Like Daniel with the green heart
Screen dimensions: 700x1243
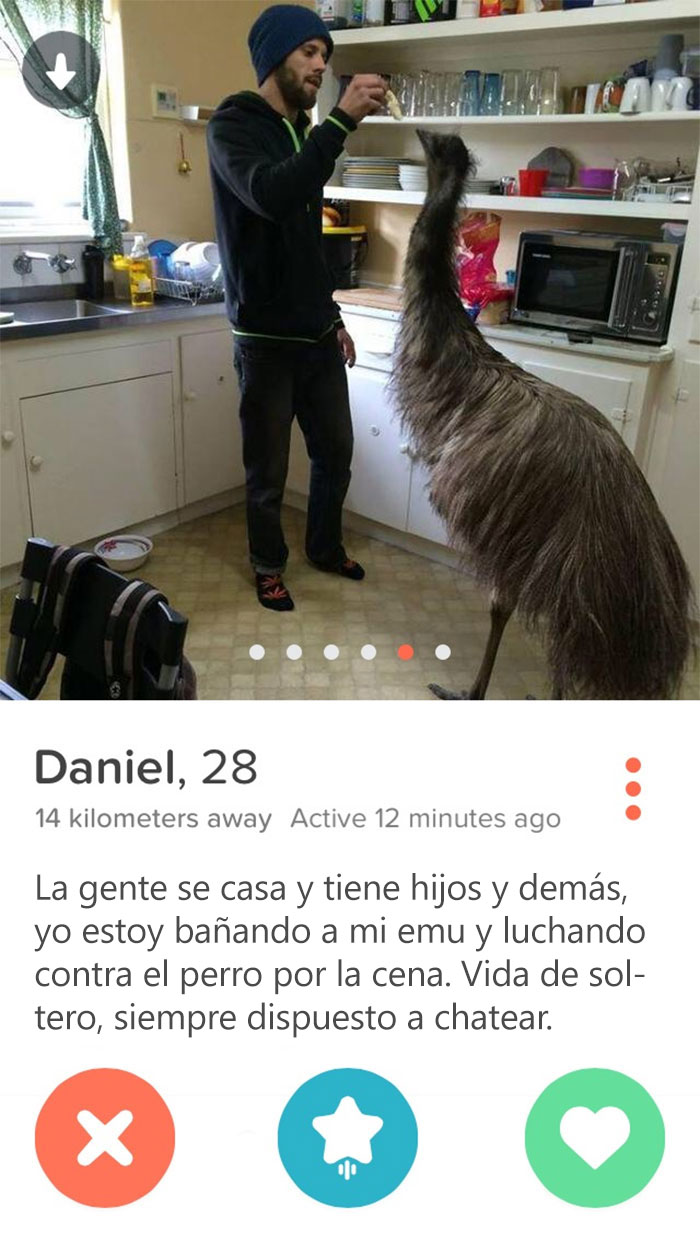click(x=595, y=1138)
